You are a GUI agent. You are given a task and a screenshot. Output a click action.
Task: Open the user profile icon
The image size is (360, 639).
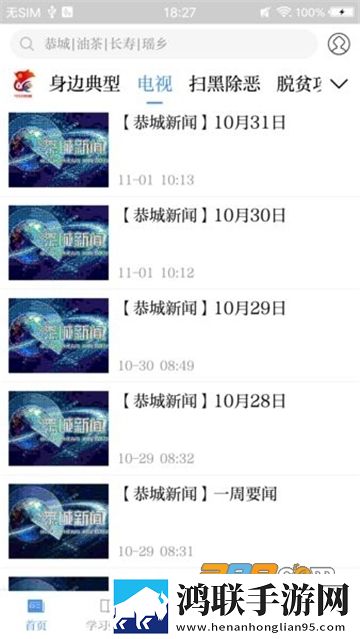click(339, 44)
